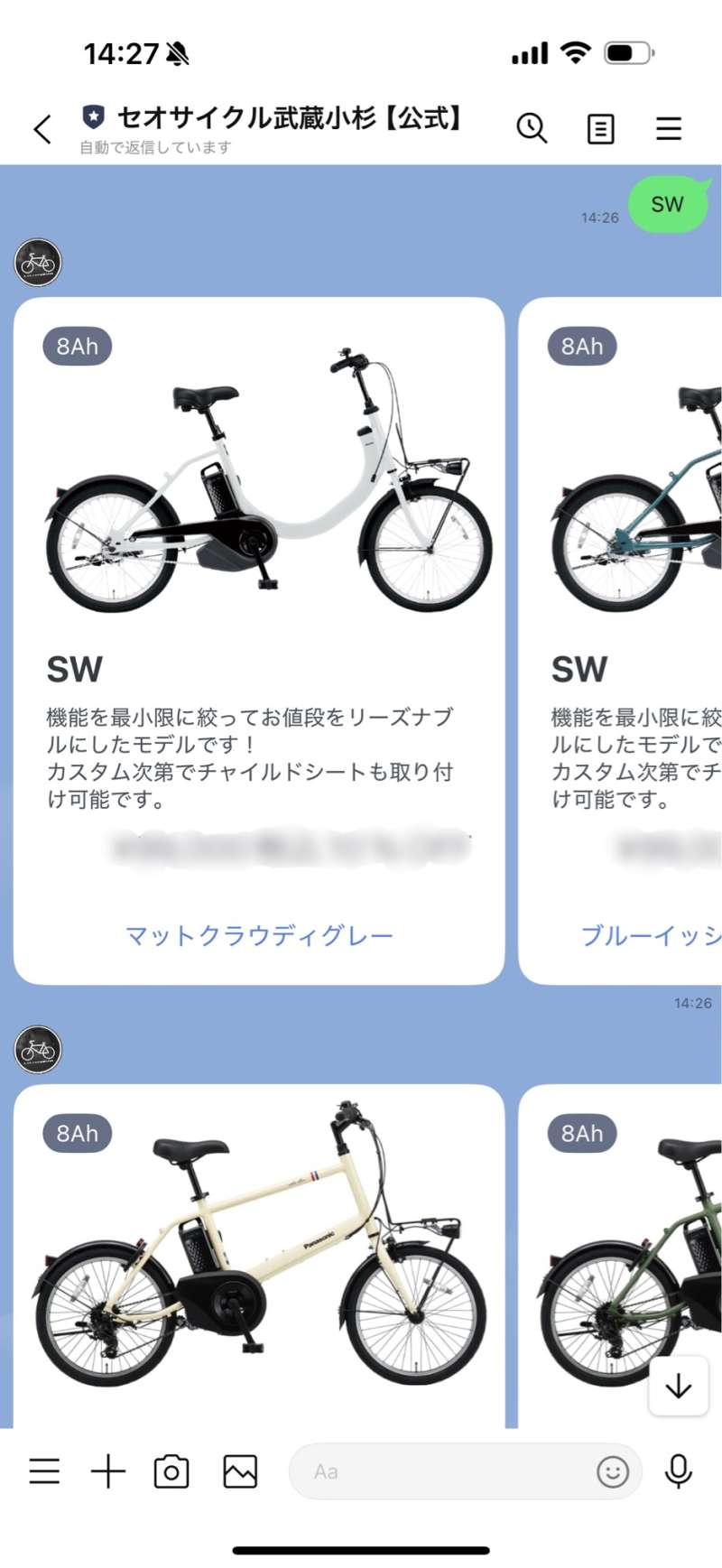Record a voice message
Screen dimensions: 722x1568
point(678,1471)
